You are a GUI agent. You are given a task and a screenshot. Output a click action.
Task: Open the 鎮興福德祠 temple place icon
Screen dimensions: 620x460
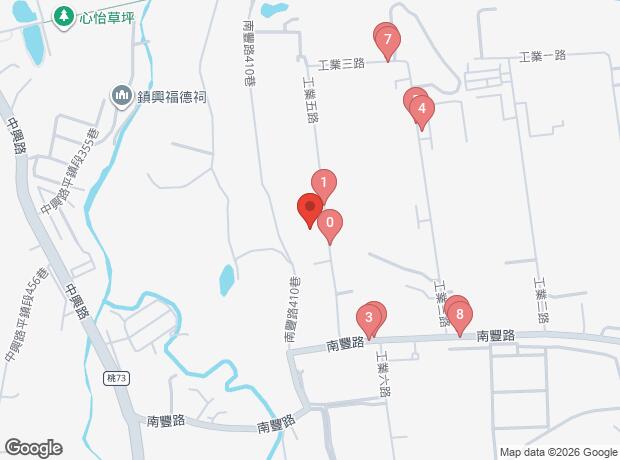[x=122, y=97]
